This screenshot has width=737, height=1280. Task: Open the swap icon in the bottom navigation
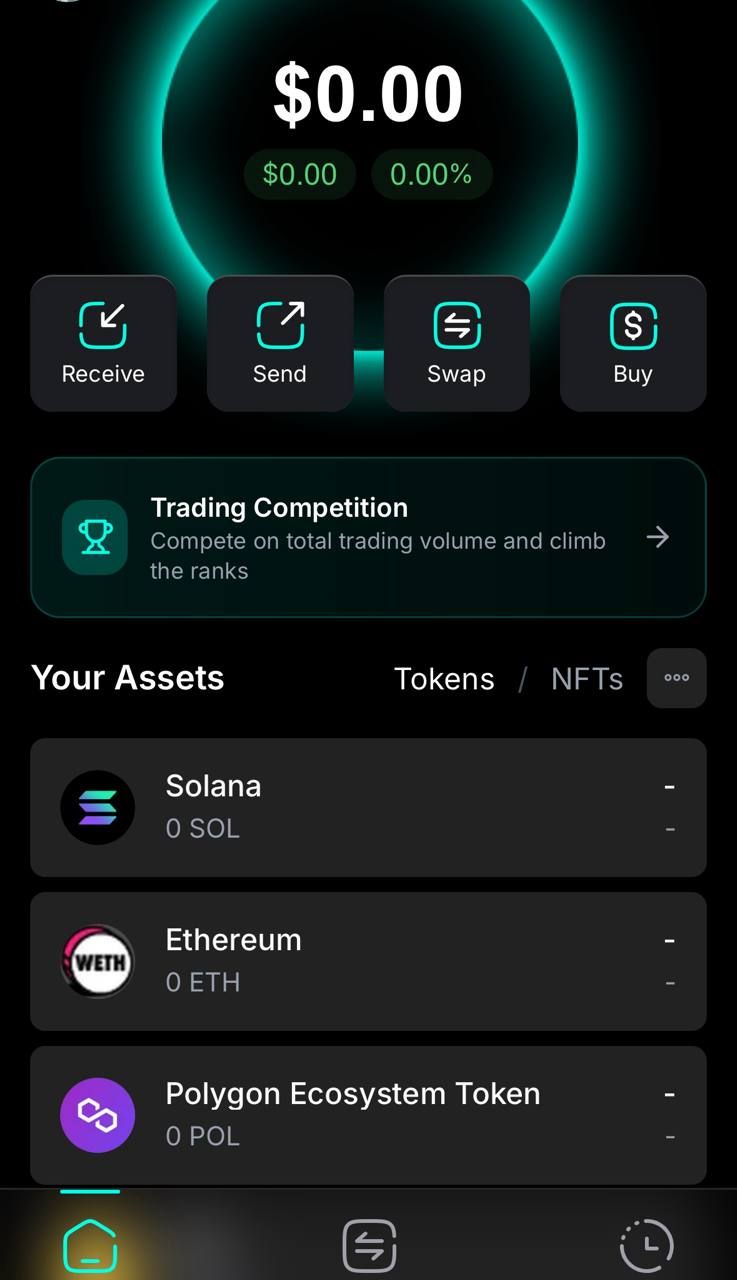click(x=368, y=1243)
